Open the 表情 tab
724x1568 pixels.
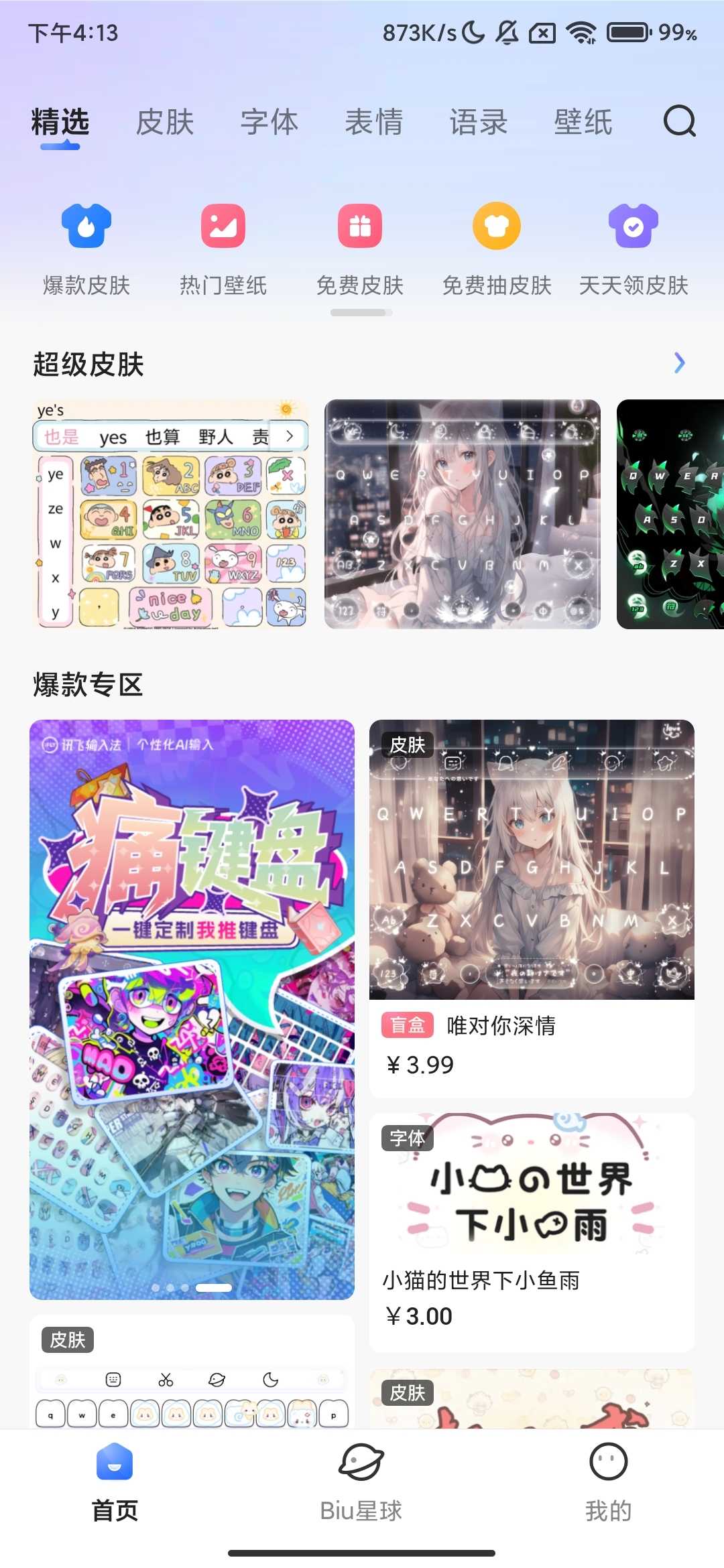click(x=373, y=123)
